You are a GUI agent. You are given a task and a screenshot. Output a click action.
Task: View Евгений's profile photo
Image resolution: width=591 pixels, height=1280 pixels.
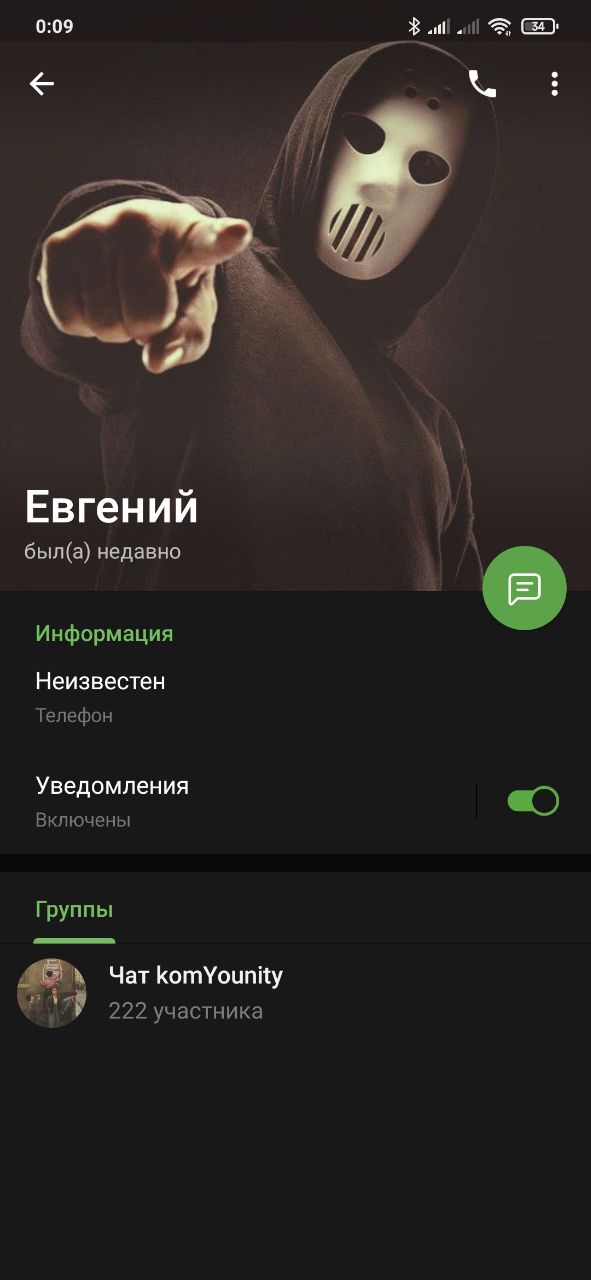pyautogui.click(x=295, y=300)
